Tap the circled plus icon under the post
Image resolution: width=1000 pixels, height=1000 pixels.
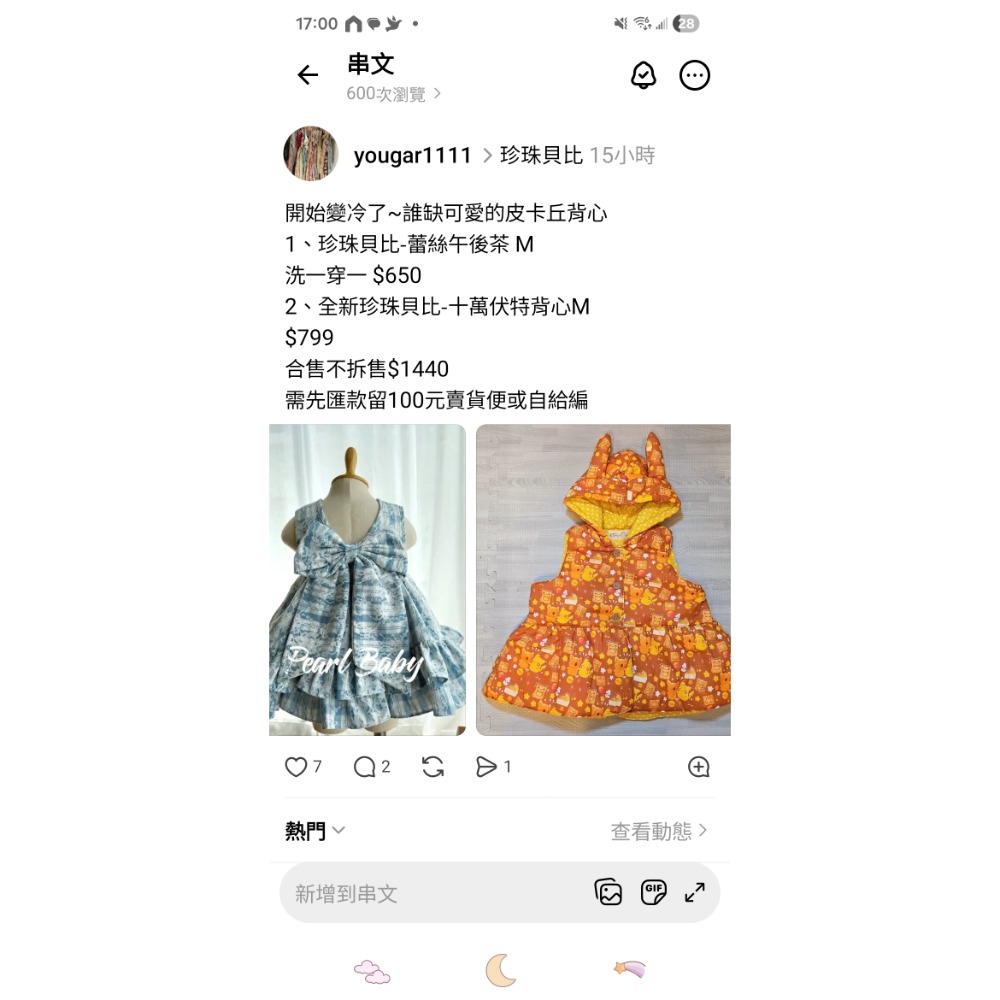point(699,767)
